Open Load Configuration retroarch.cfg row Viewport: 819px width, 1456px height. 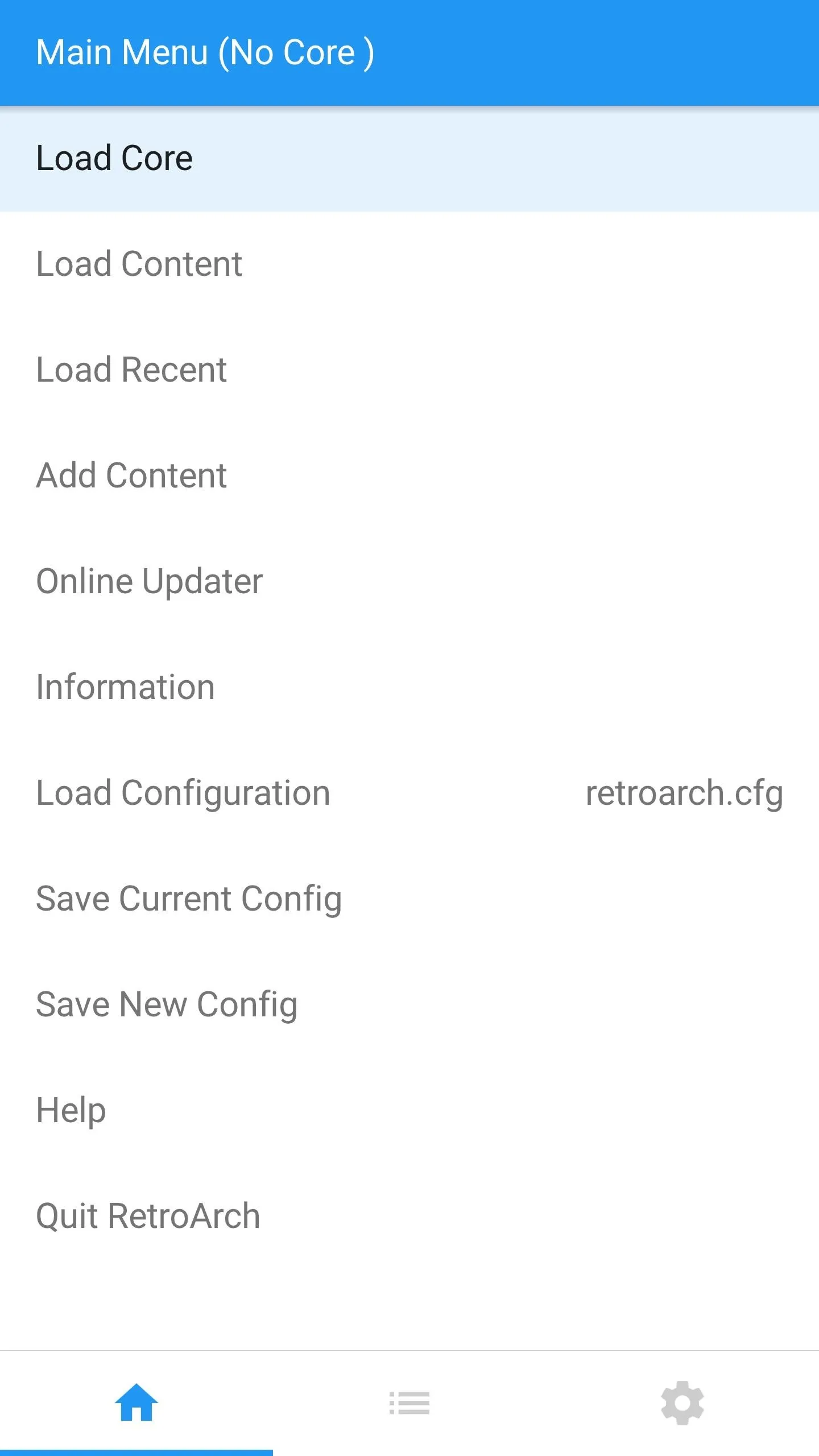(x=409, y=793)
